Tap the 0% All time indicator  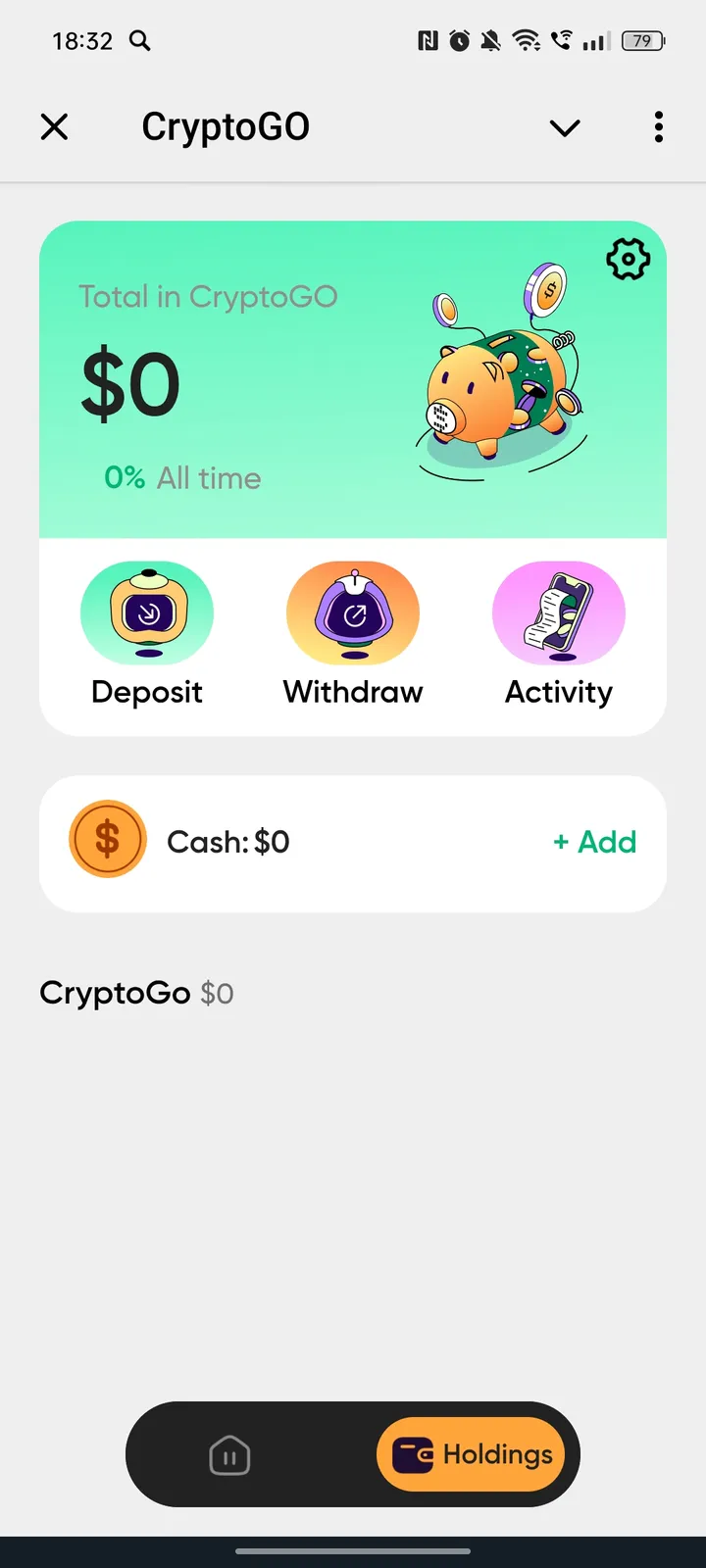click(x=182, y=477)
